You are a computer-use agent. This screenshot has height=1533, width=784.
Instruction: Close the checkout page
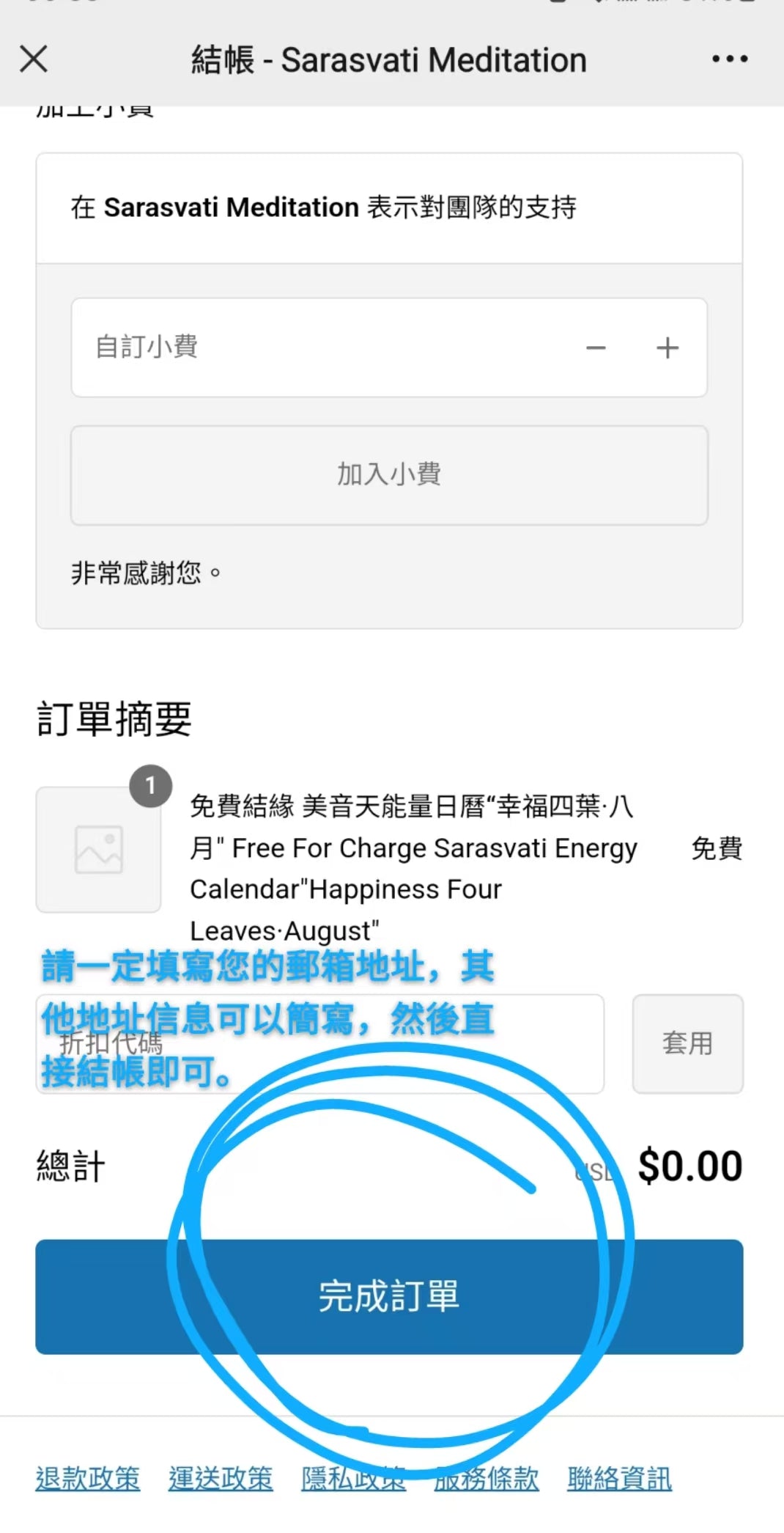(x=34, y=59)
